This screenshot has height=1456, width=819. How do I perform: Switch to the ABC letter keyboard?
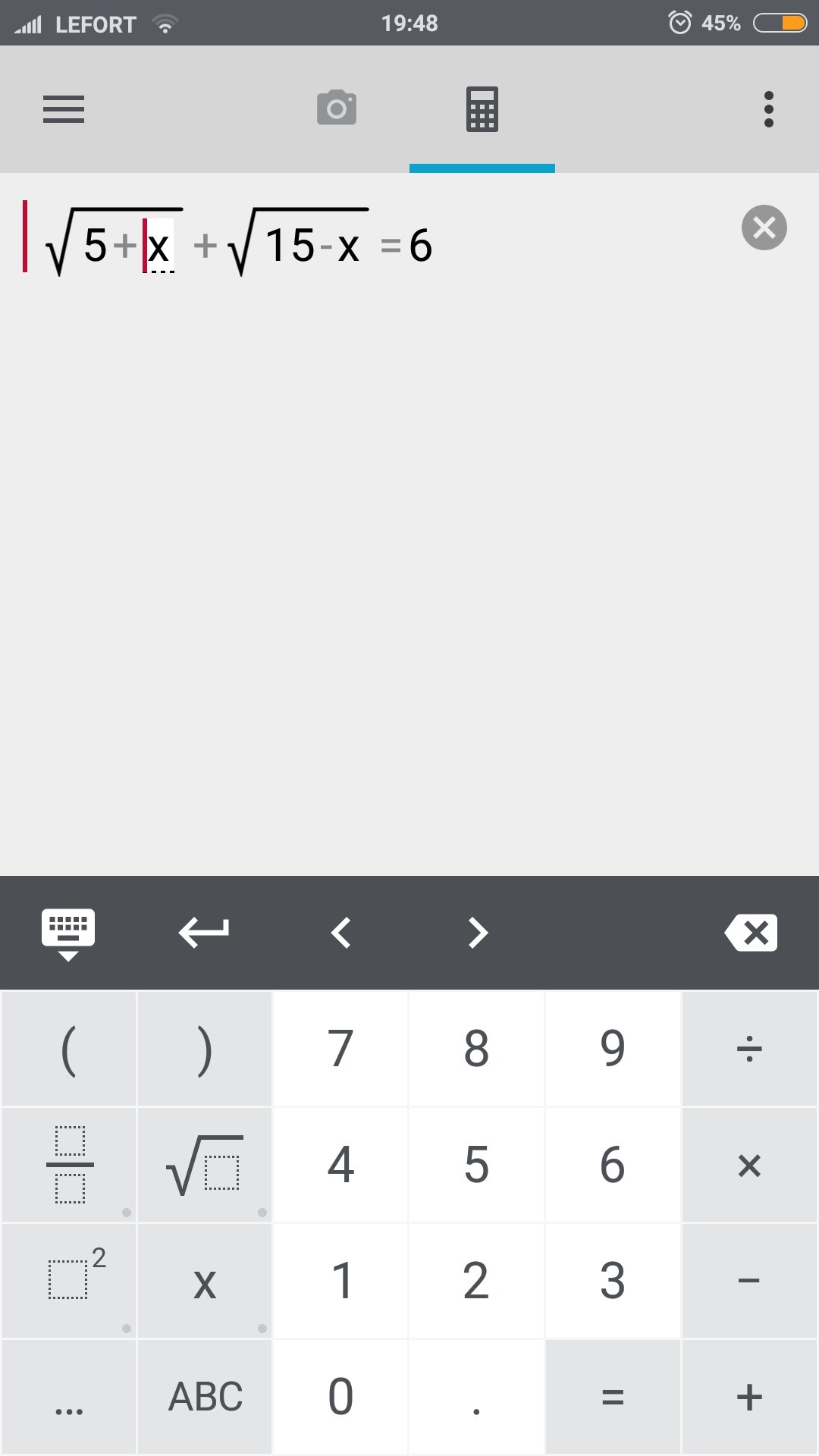pos(205,1397)
